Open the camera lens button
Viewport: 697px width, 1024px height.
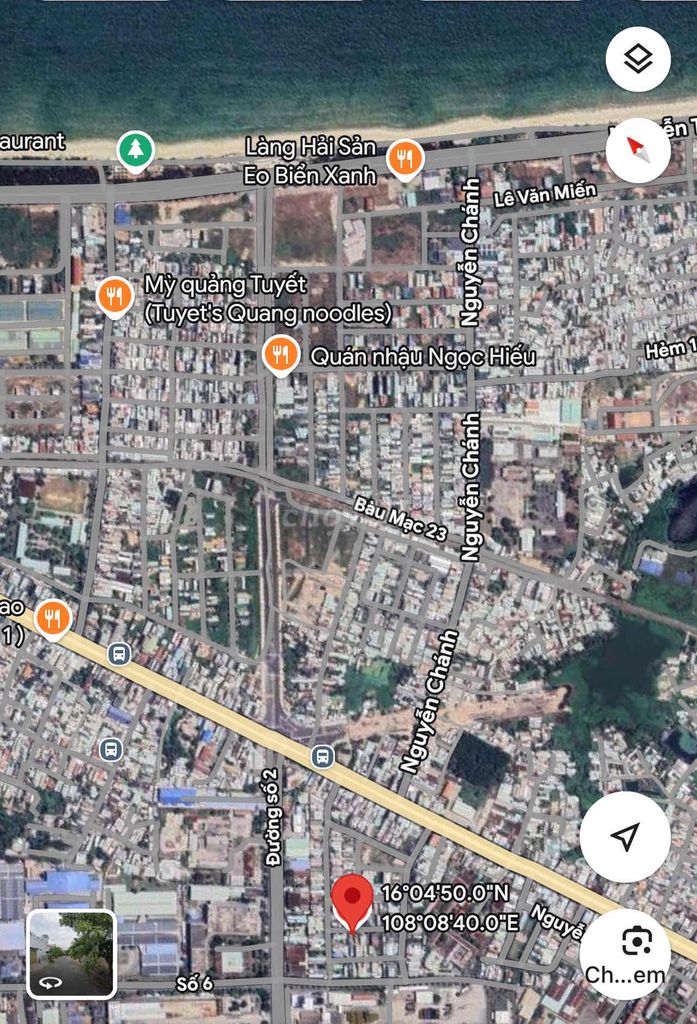click(x=635, y=942)
